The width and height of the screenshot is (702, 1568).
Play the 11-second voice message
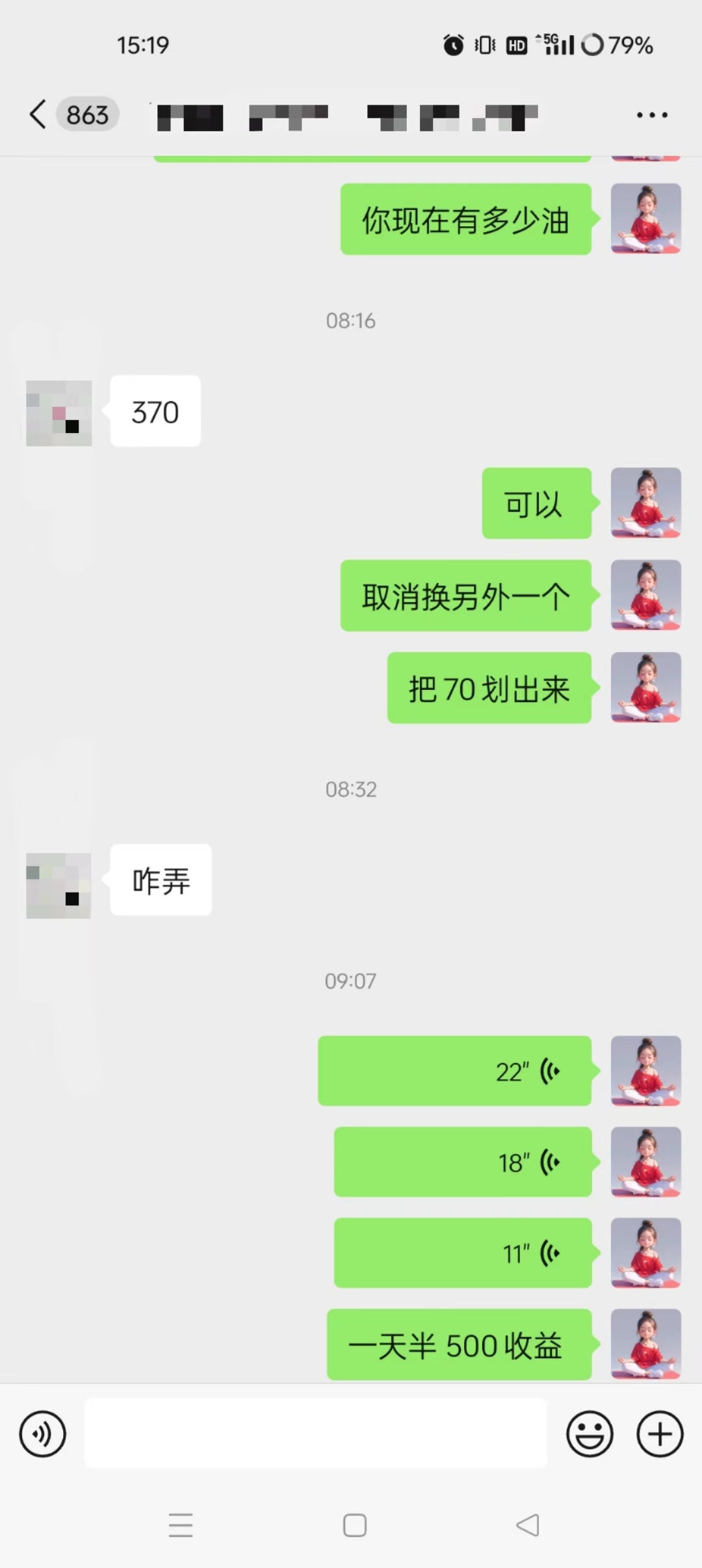[462, 1253]
